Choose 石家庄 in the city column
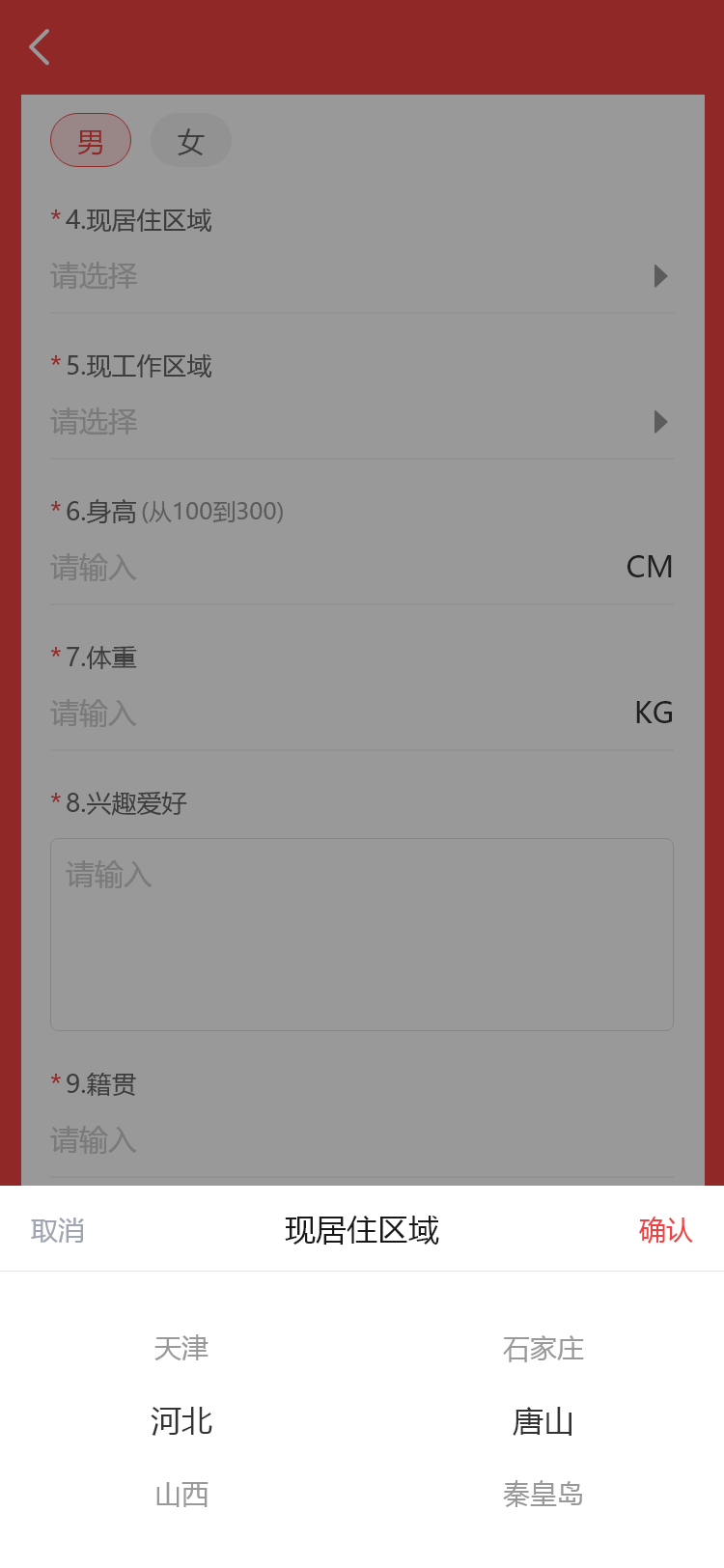Image resolution: width=724 pixels, height=1568 pixels. click(x=543, y=1348)
